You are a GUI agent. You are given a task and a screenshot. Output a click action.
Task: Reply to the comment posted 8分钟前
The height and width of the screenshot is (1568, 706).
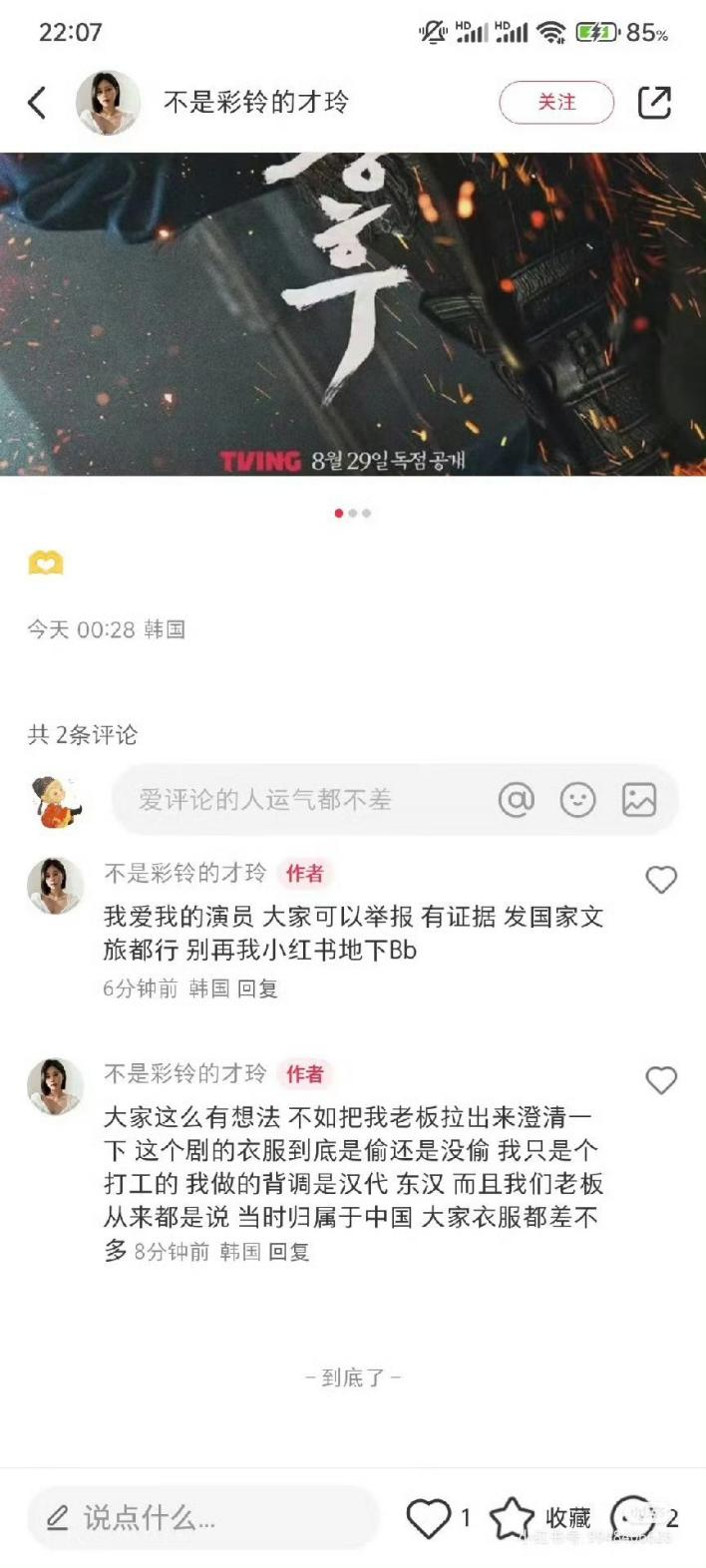289,1252
